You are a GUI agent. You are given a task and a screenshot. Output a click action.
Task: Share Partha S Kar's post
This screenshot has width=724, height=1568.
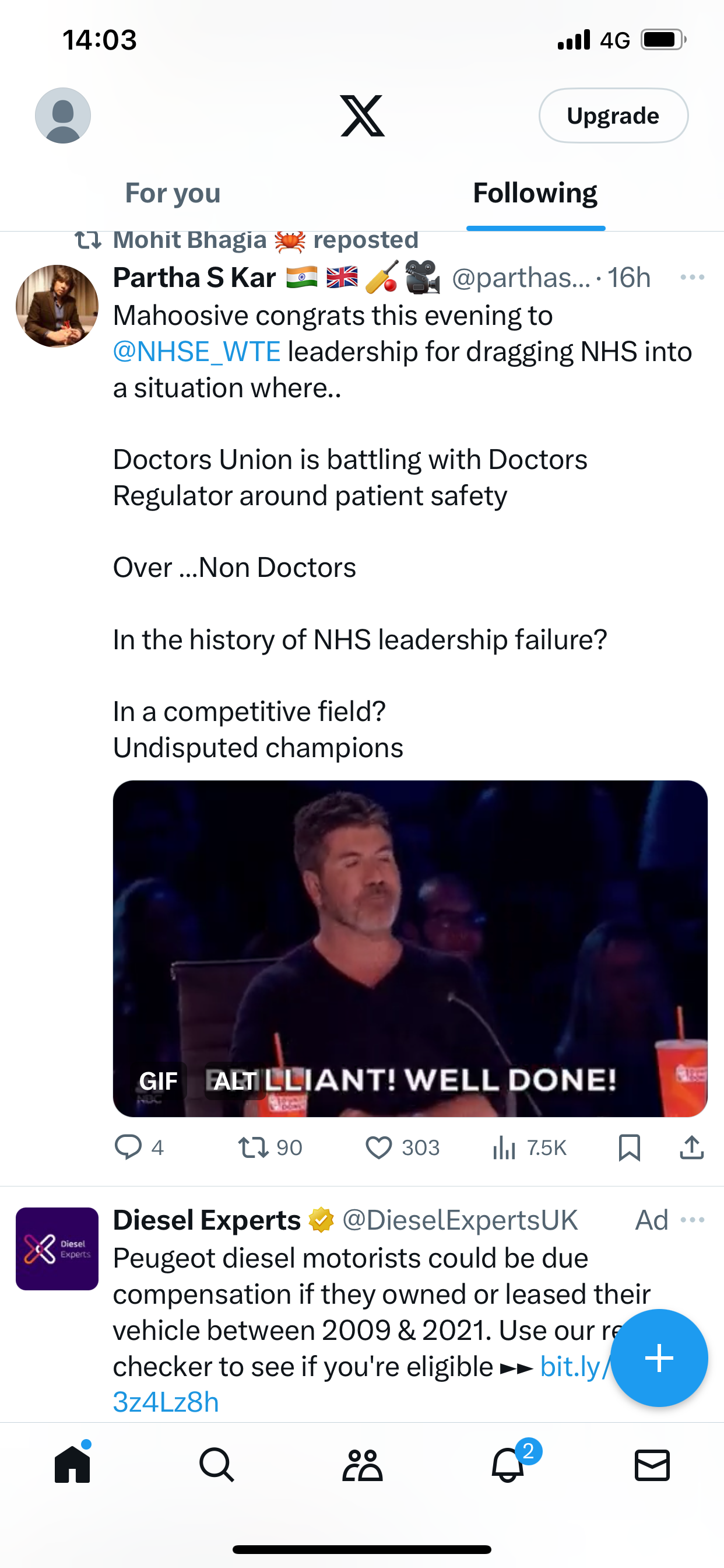click(x=692, y=1147)
